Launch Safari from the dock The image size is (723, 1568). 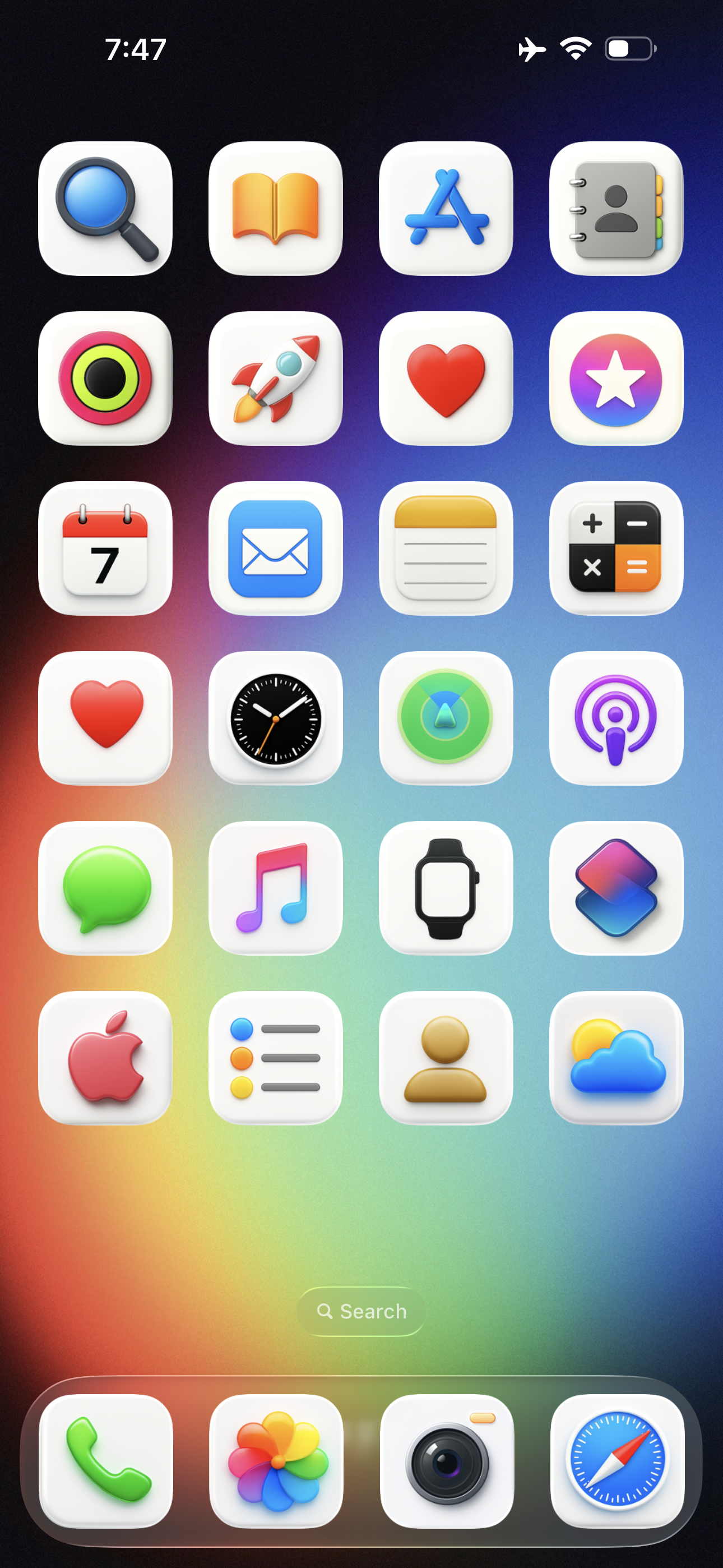(617, 1461)
